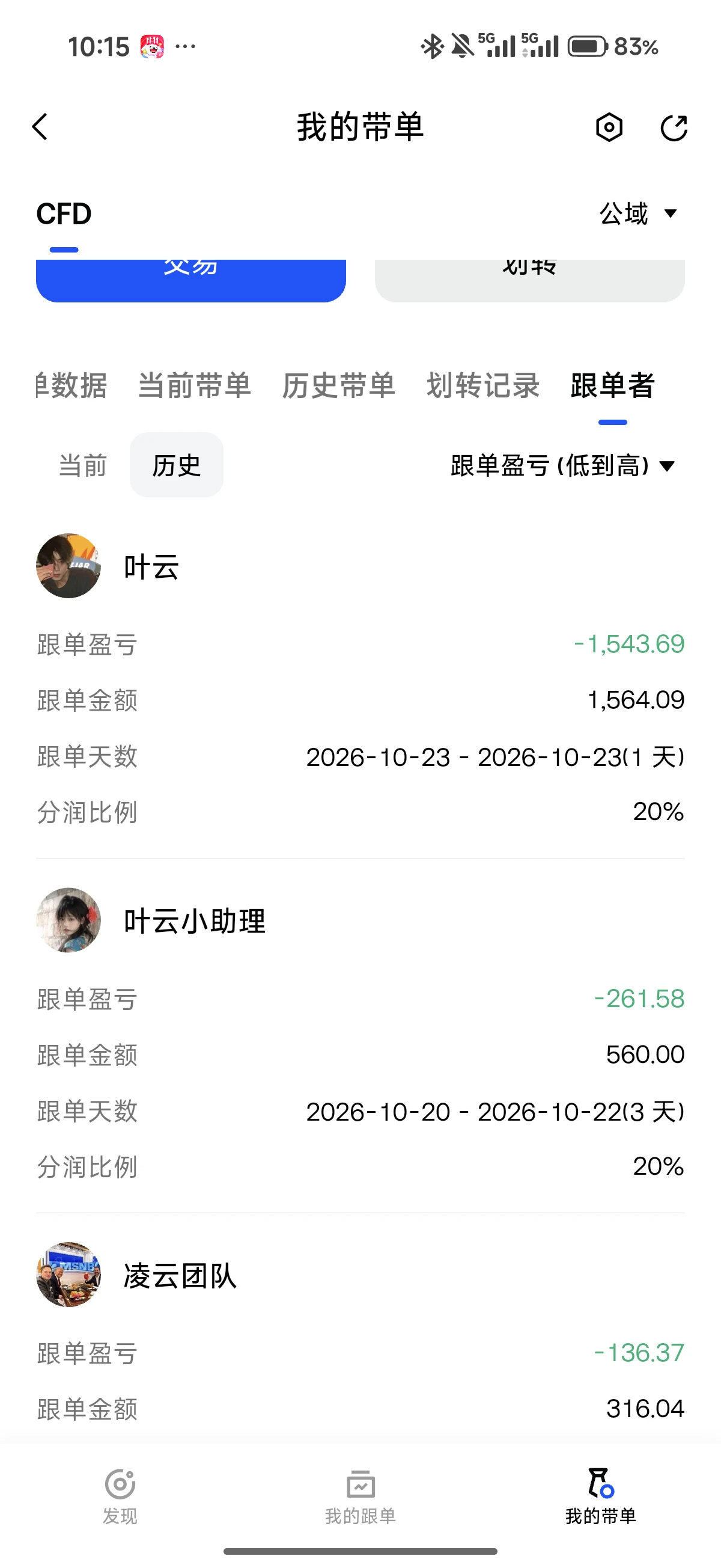The width and height of the screenshot is (721, 1568).
Task: Switch to the 当前 followers filter
Action: pos(83,466)
